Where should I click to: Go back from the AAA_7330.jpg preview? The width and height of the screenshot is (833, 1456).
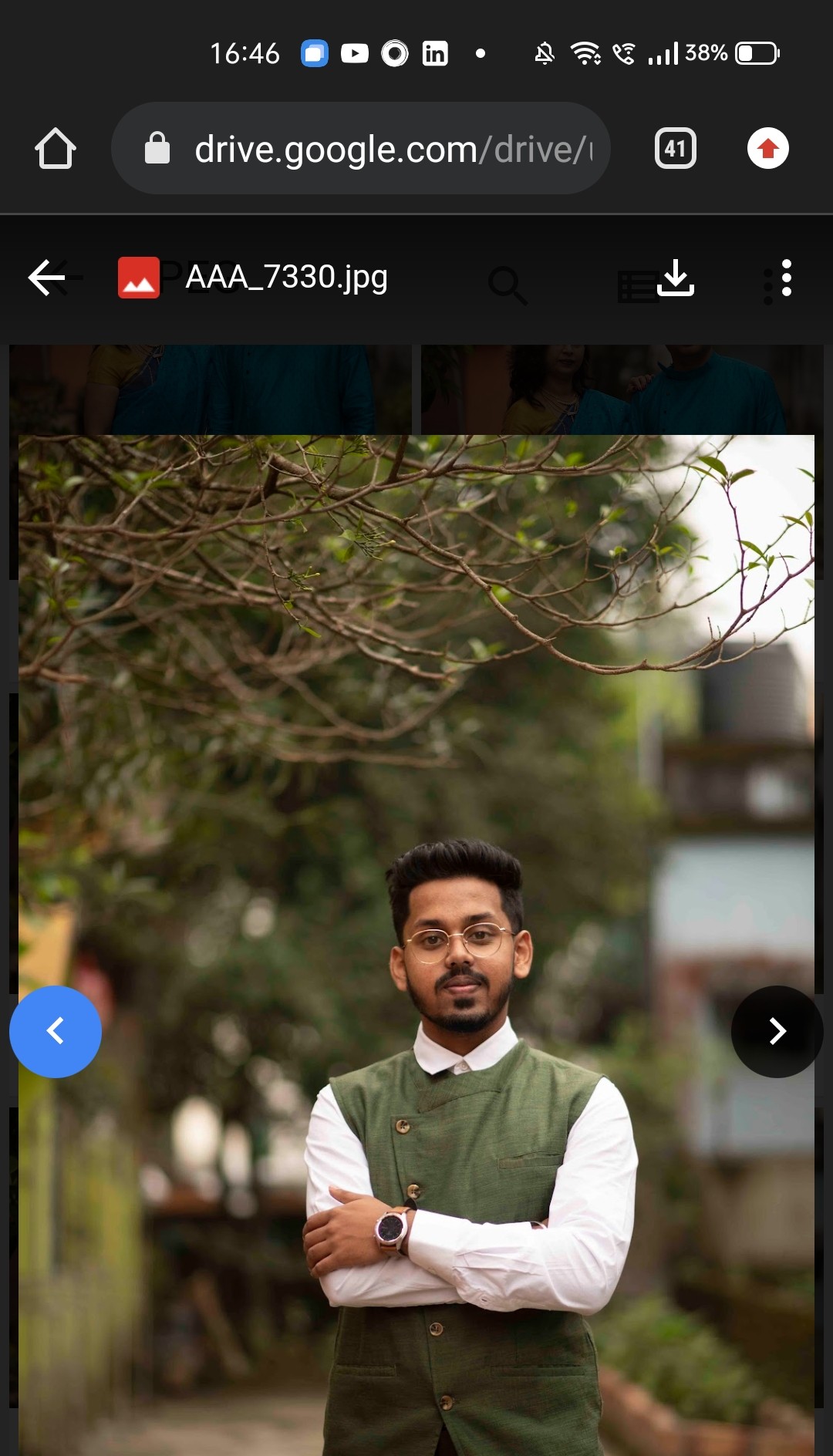click(x=46, y=278)
